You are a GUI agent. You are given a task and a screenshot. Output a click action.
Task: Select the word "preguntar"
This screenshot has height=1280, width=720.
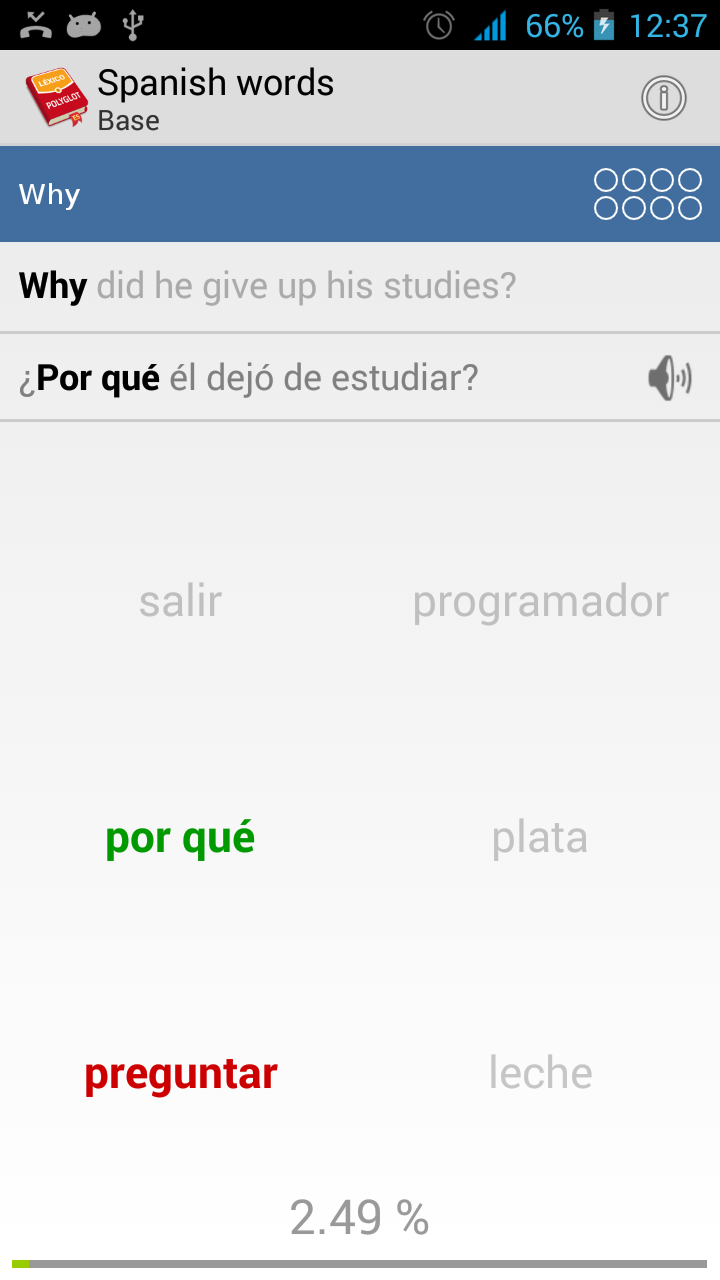point(180,1074)
